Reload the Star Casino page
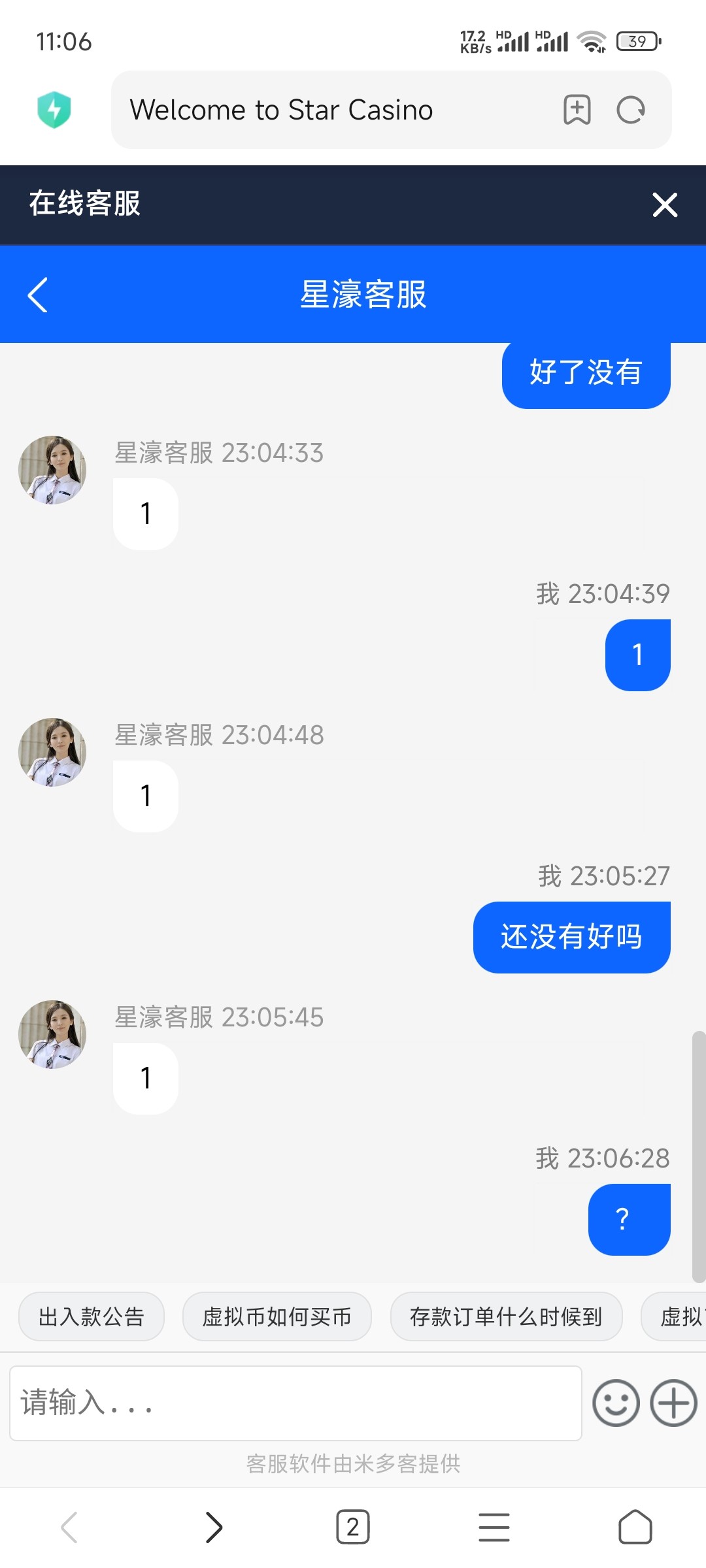This screenshot has width=706, height=1568. [x=631, y=110]
